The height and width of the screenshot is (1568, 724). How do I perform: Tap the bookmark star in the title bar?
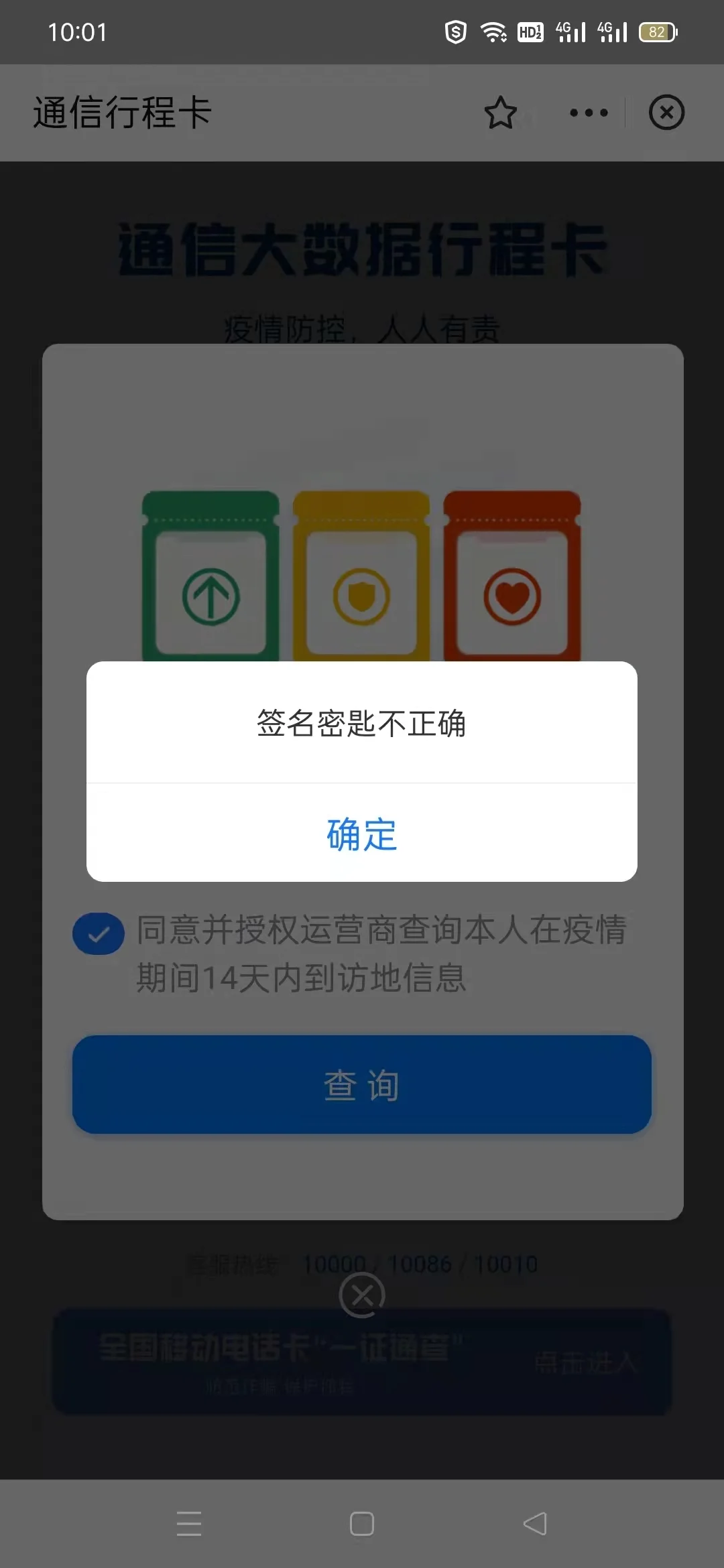pyautogui.click(x=501, y=113)
